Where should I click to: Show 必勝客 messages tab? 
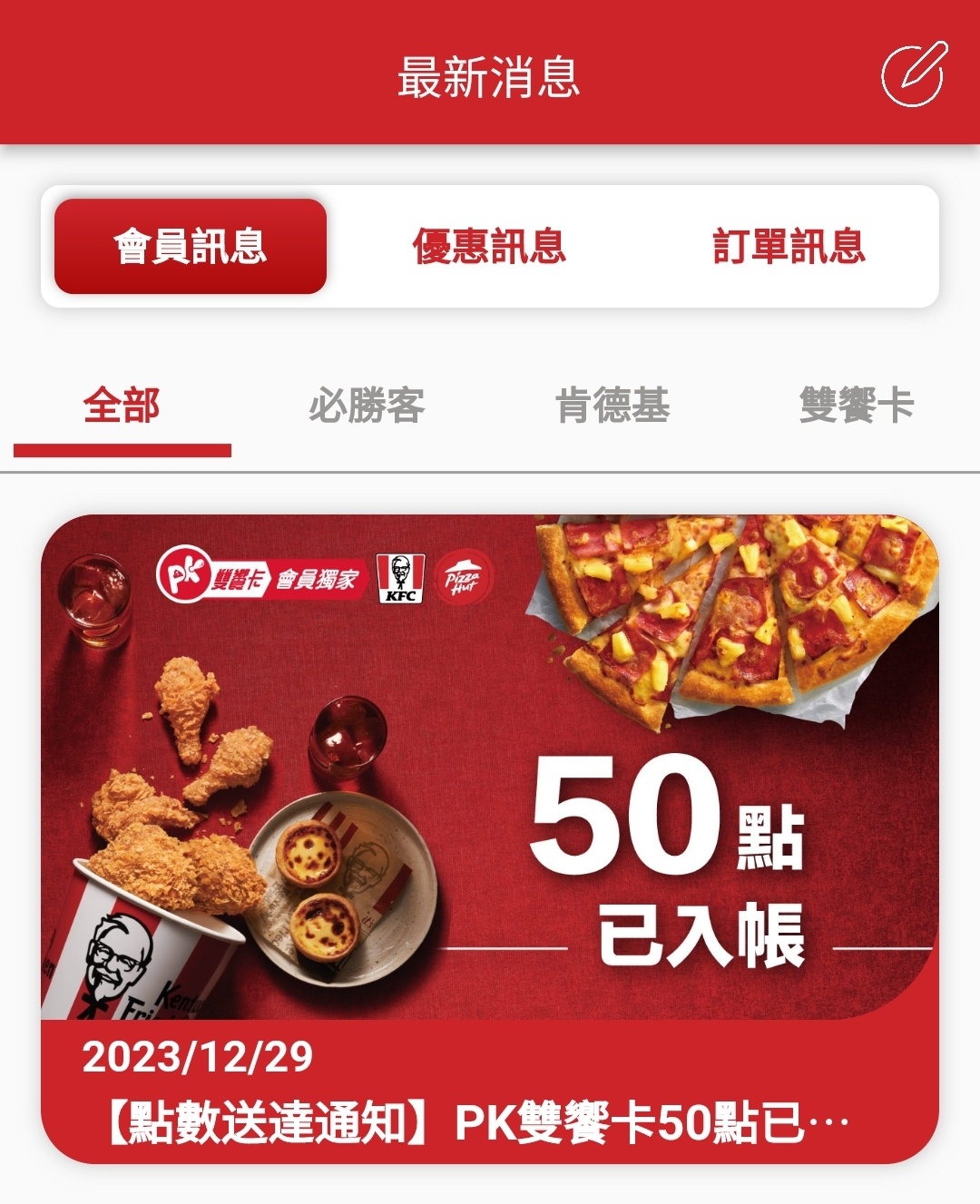coord(367,406)
